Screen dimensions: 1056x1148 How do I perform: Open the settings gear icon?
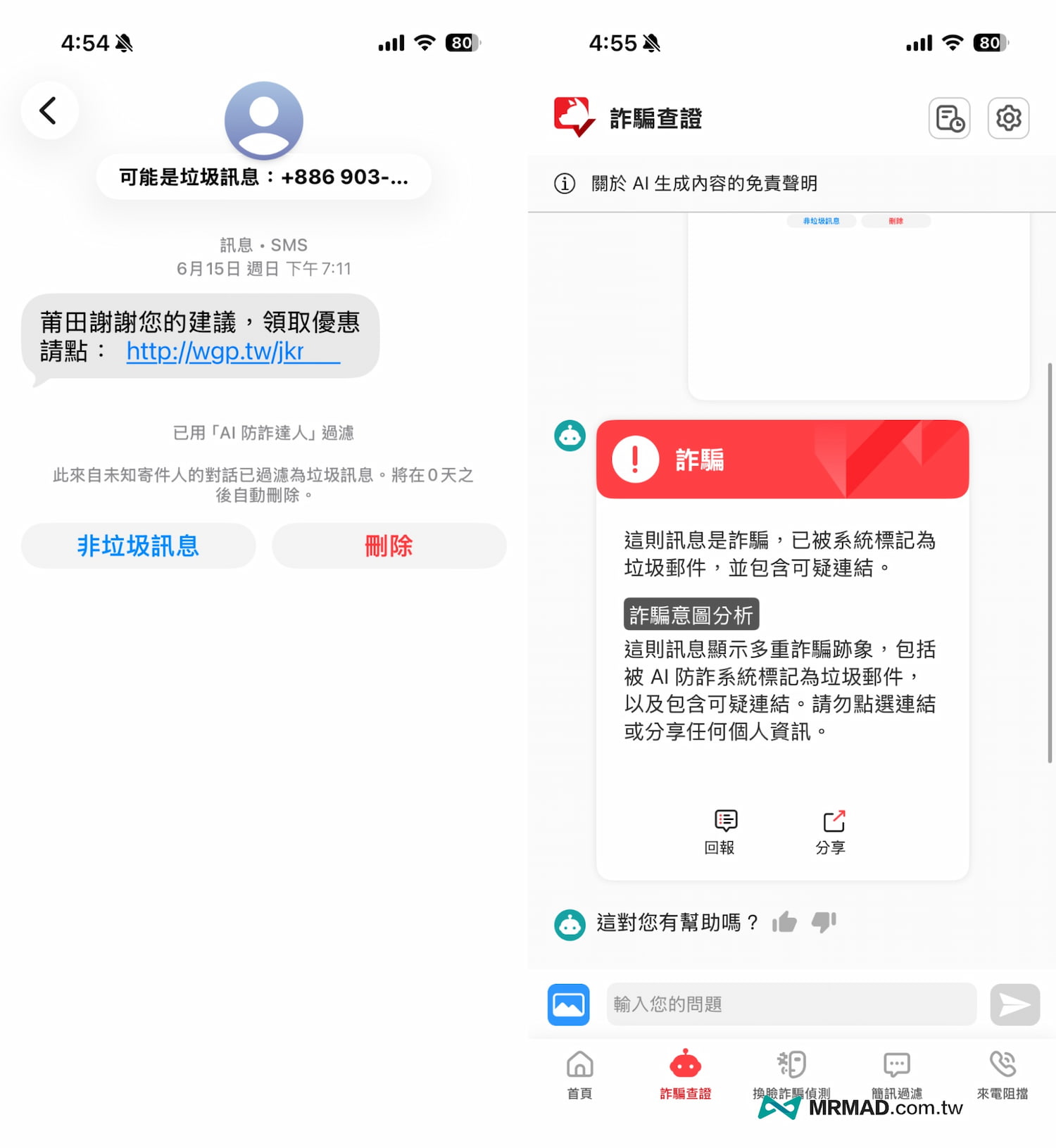1009,118
